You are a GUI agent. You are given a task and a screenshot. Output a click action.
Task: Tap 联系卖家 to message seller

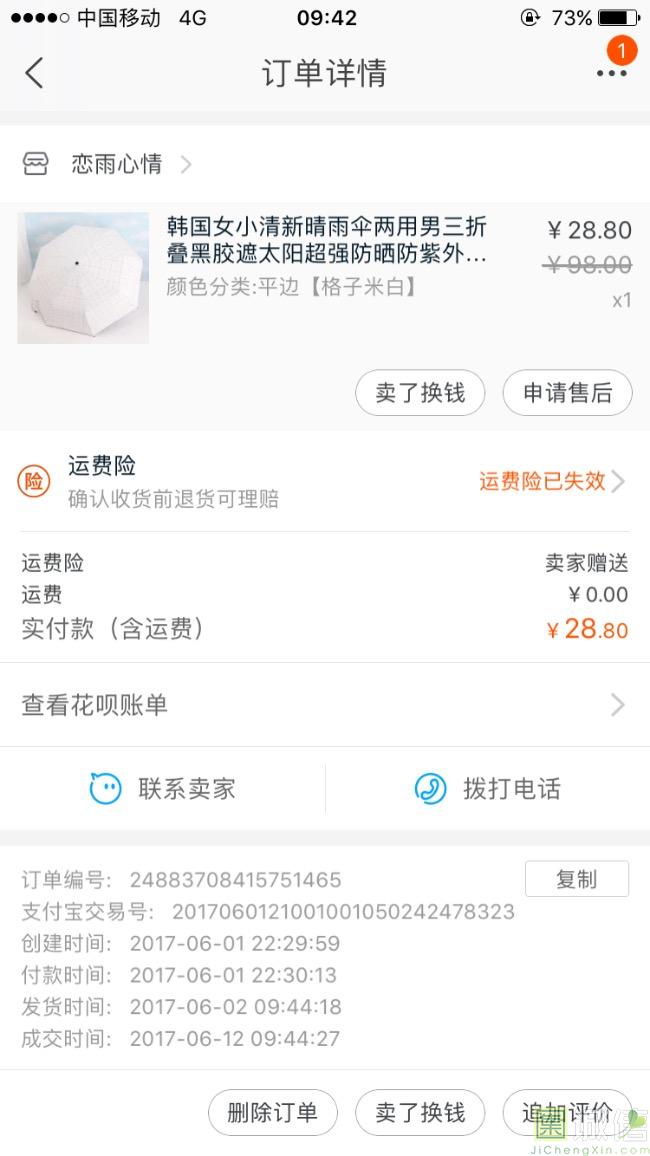[163, 789]
